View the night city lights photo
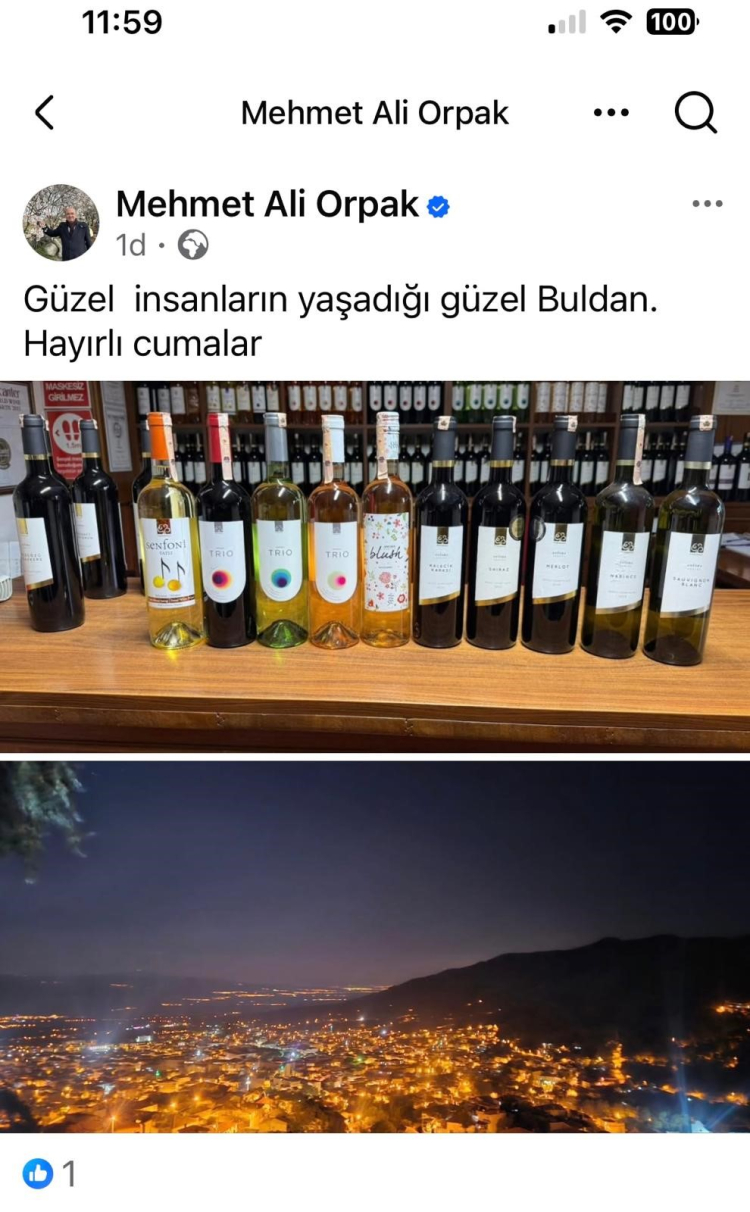The height and width of the screenshot is (1212, 750). (x=375, y=946)
